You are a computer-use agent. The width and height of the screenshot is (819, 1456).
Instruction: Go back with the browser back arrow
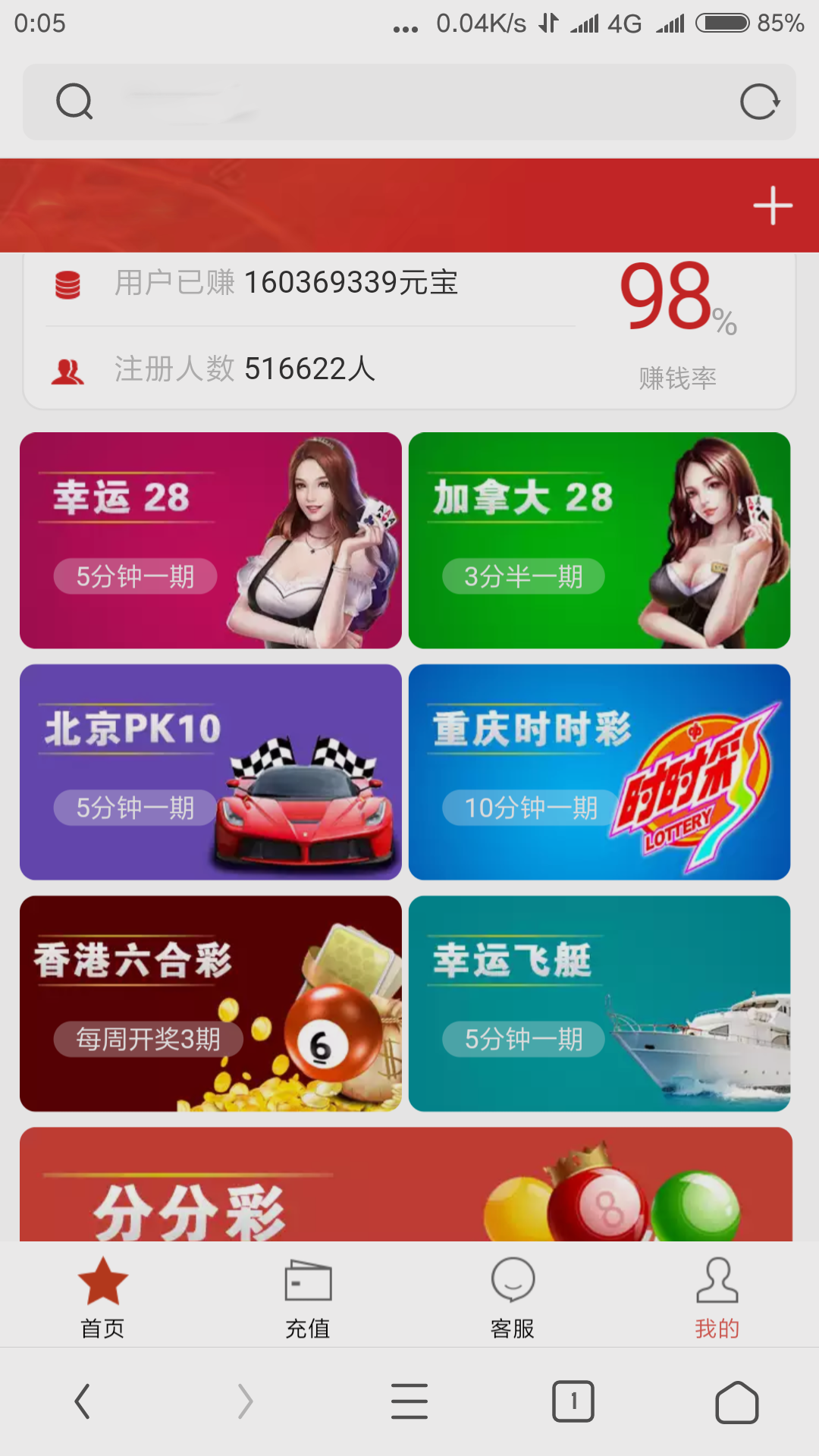pyautogui.click(x=82, y=1401)
